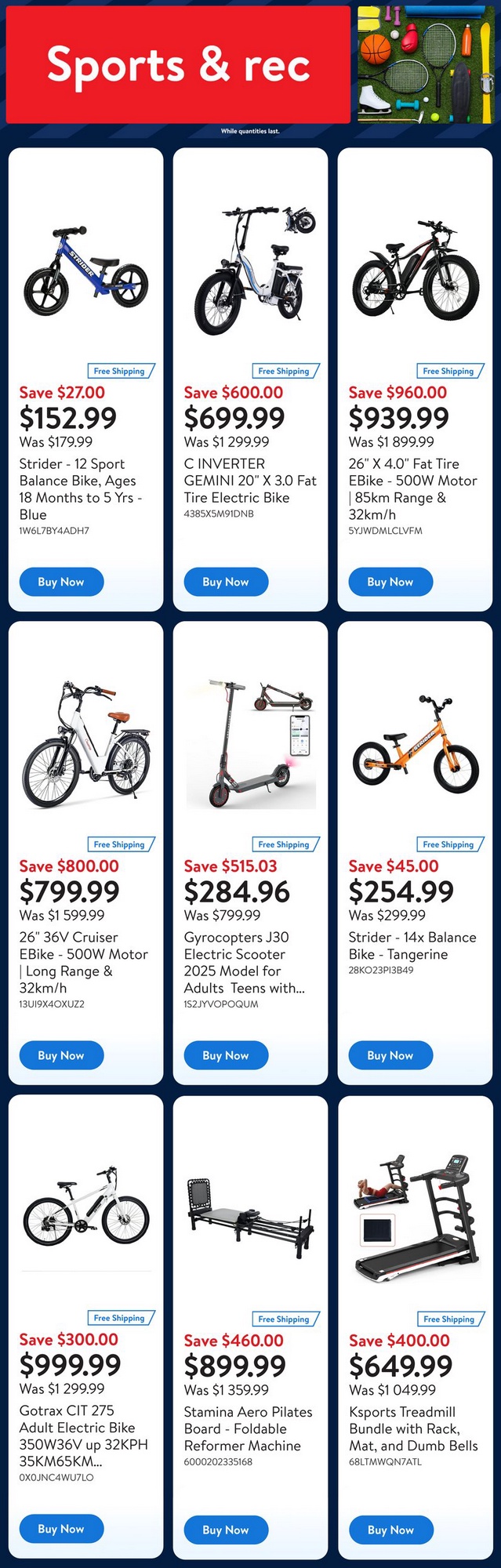Viewport: 501px width, 1568px height.
Task: Buy the Ksports Treadmill Bundle
Action: tap(390, 1529)
